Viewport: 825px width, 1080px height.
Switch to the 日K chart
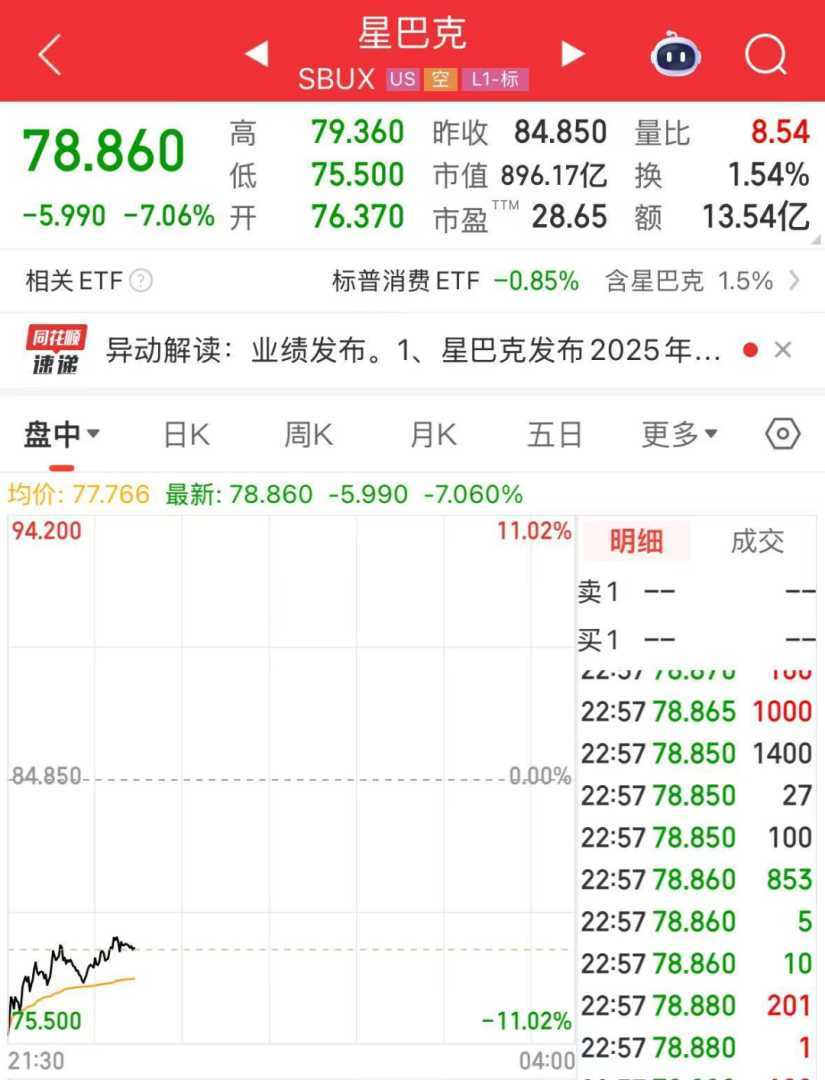click(186, 434)
